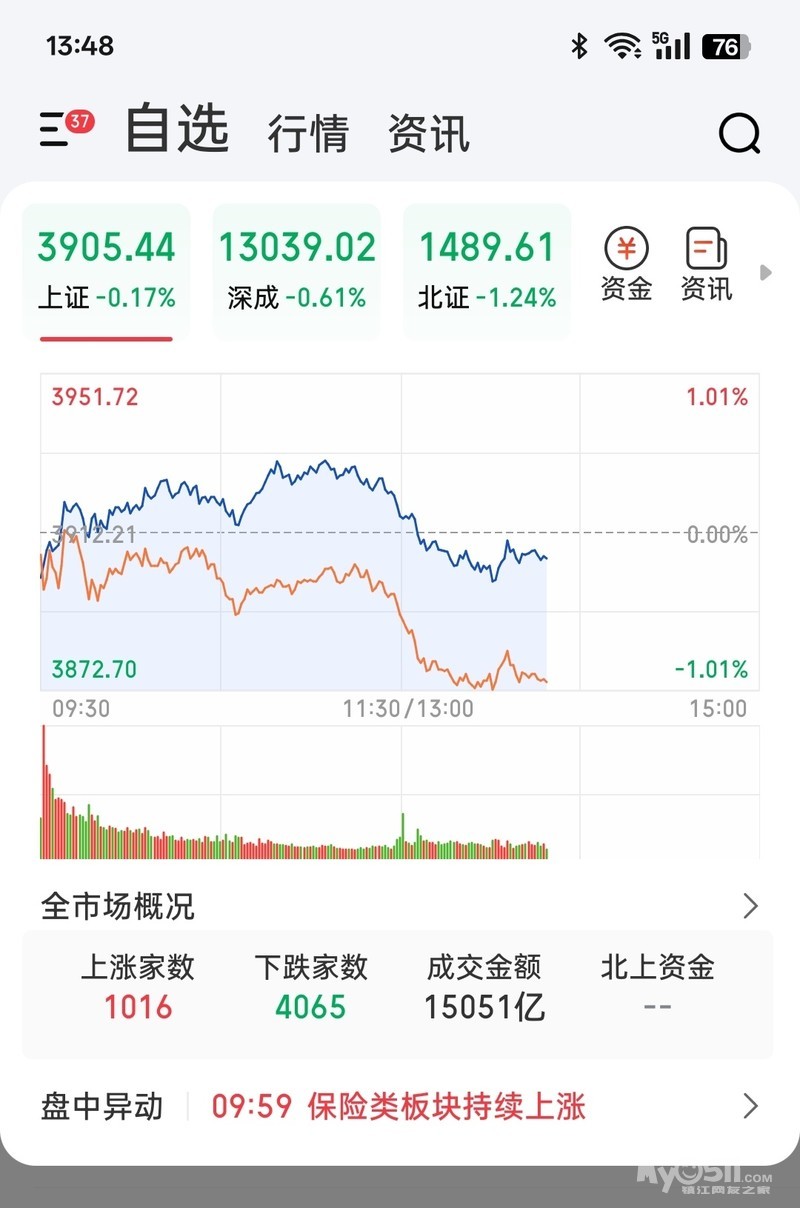This screenshot has height=1208, width=800.
Task: Open the 资金 shortcut
Action: (x=627, y=265)
